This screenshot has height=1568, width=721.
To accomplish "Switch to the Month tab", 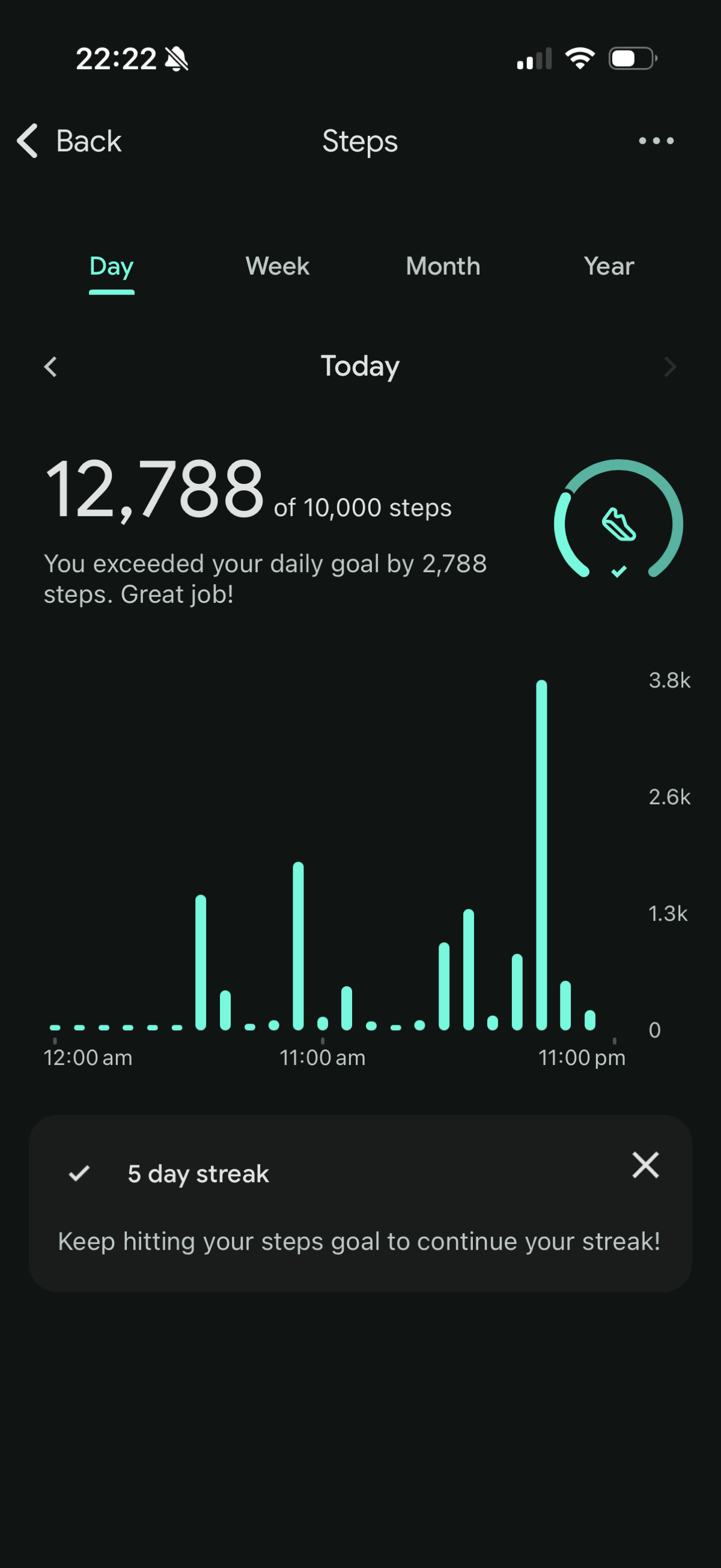I will pyautogui.click(x=443, y=267).
